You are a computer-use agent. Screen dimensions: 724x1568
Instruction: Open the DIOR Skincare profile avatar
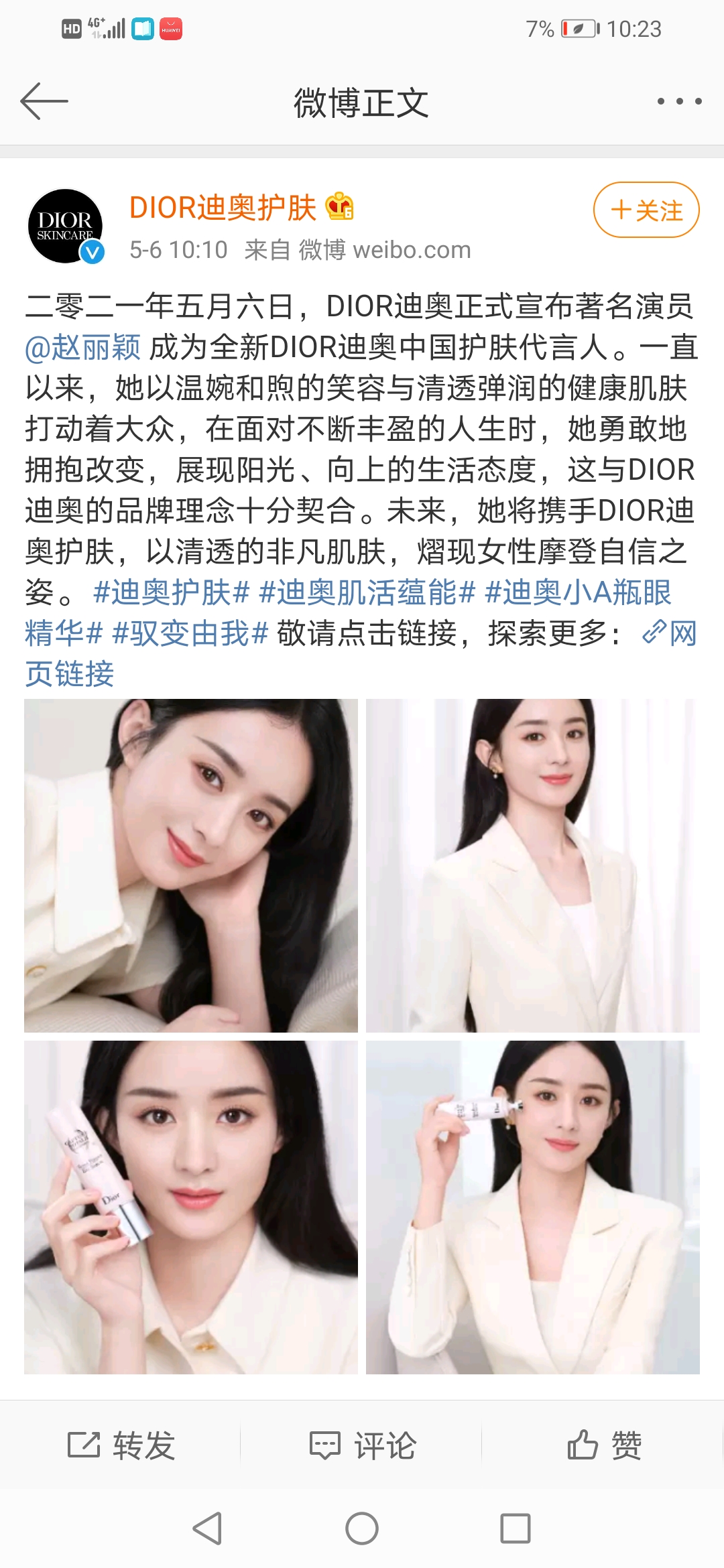(65, 226)
